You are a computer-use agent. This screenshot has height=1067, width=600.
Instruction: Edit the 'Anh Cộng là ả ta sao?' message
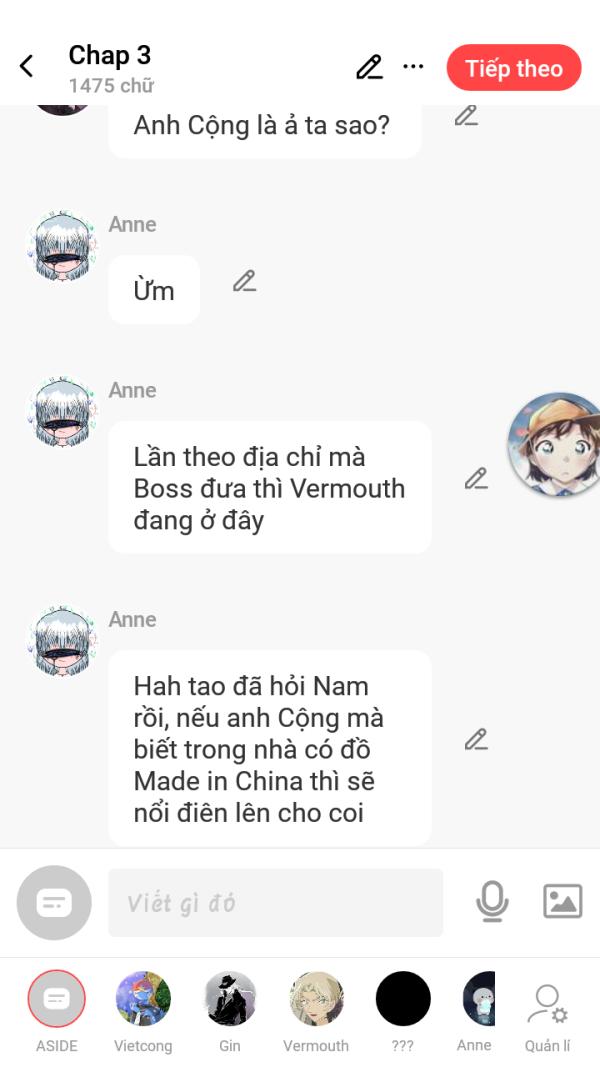click(x=466, y=115)
